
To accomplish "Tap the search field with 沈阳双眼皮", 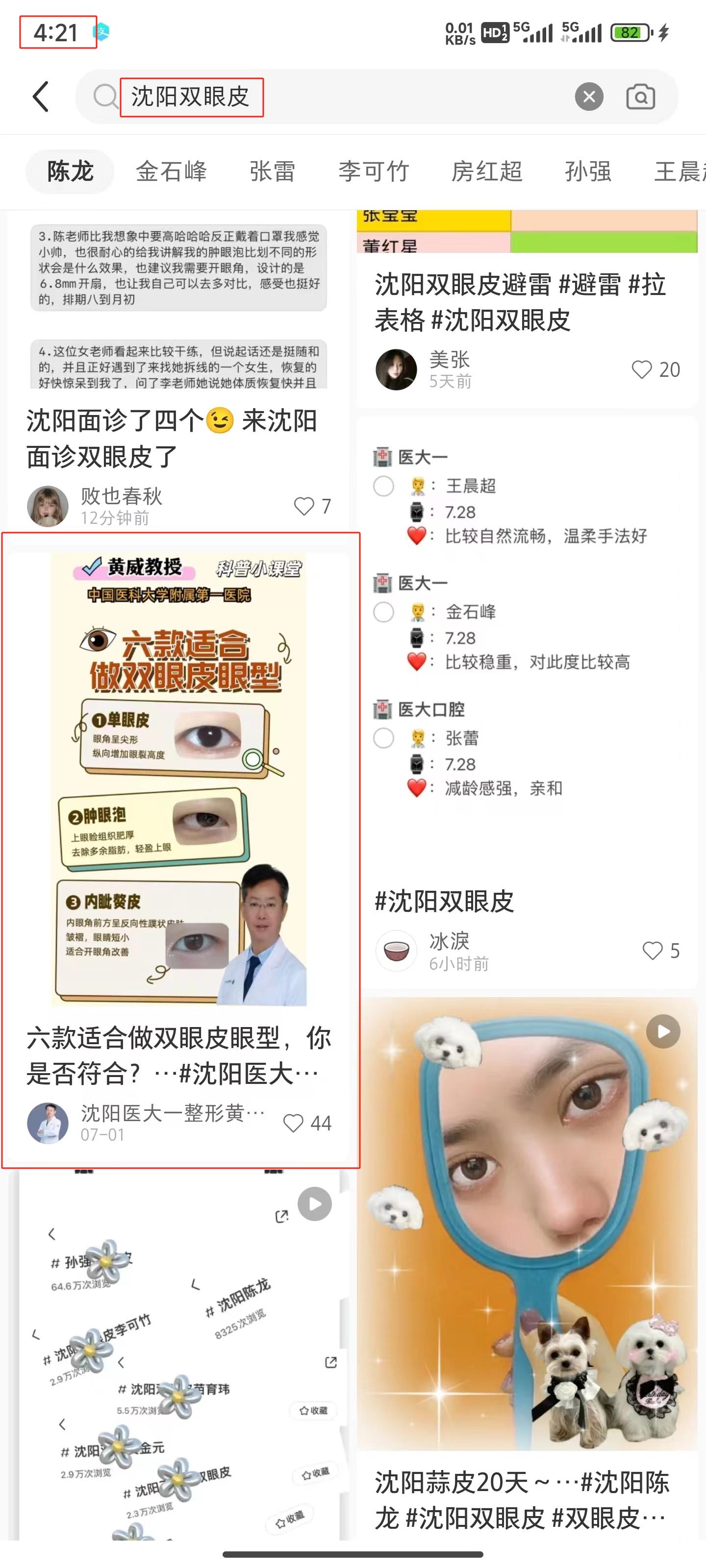I will [x=341, y=97].
